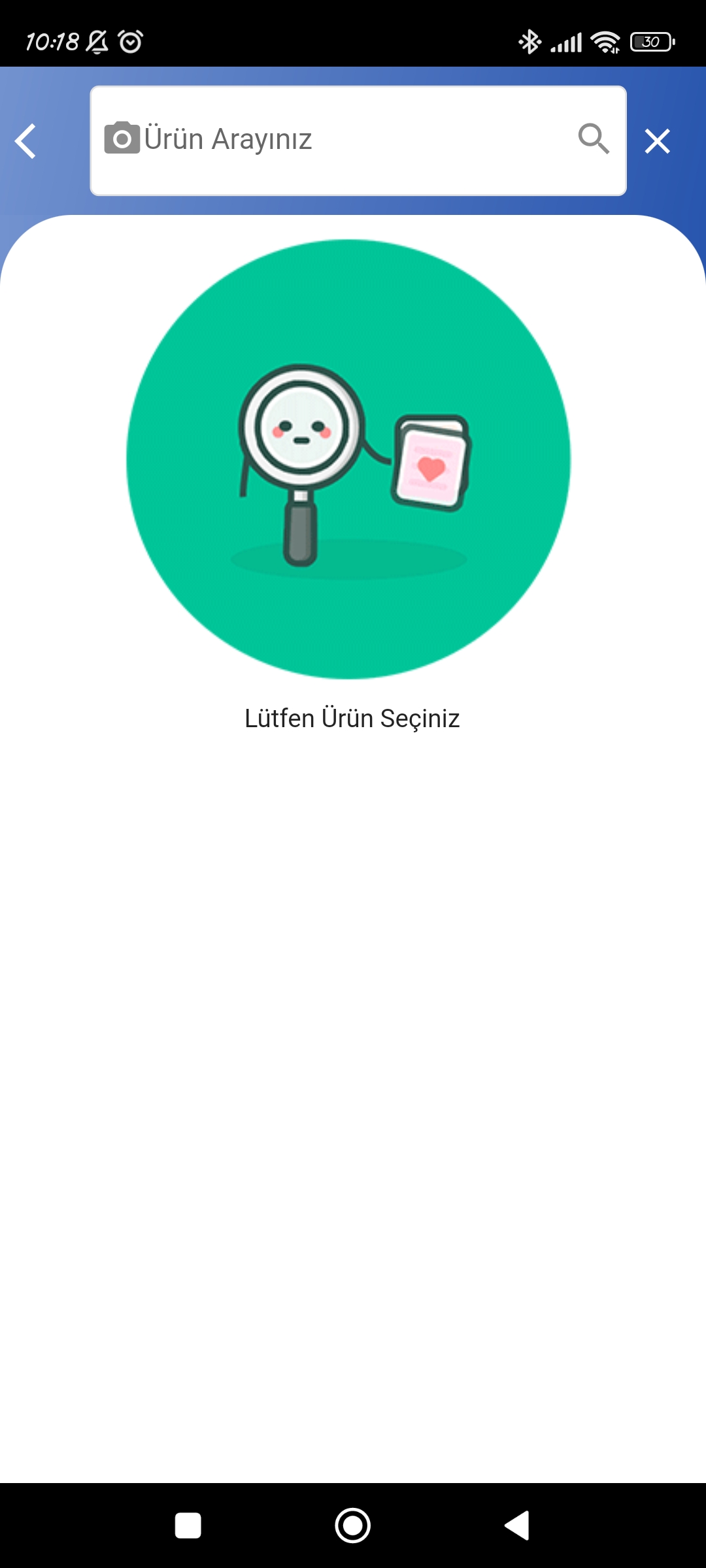706x1568 pixels.
Task: Go to the system home screen
Action: click(x=353, y=1526)
